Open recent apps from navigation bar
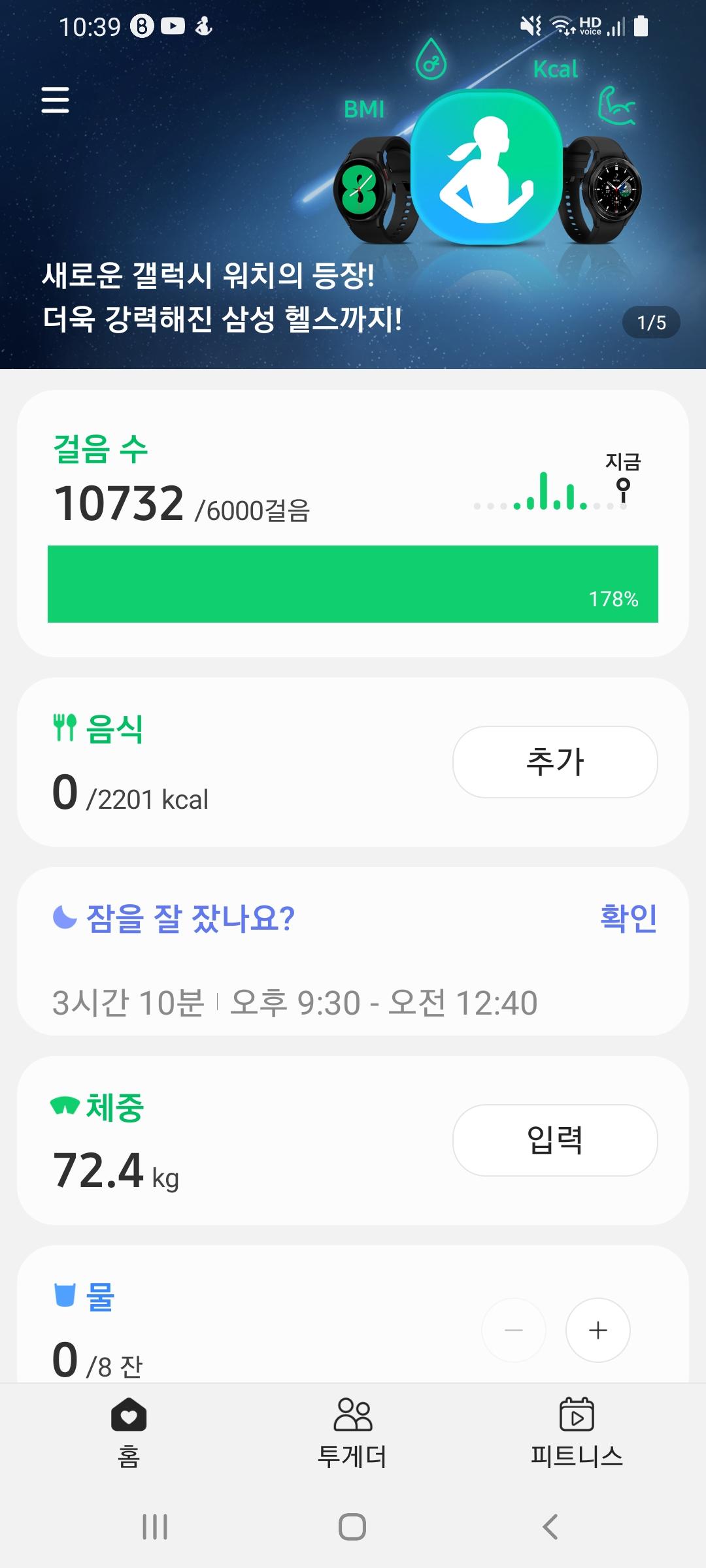Viewport: 706px width, 1568px height. 155,1527
